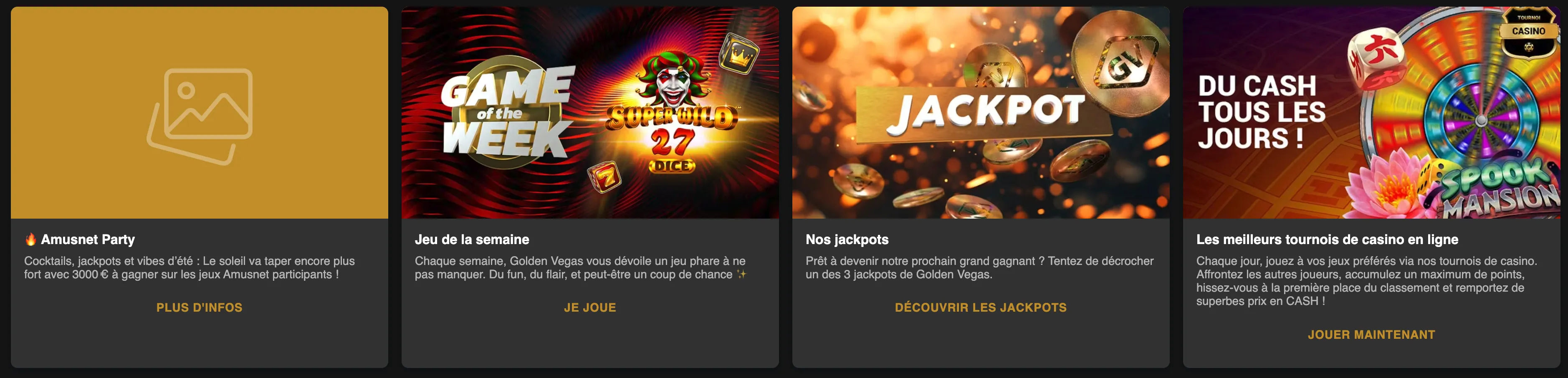Tap JOUER MAINTENANT for casino tournaments
Image resolution: width=1568 pixels, height=378 pixels.
(1371, 334)
